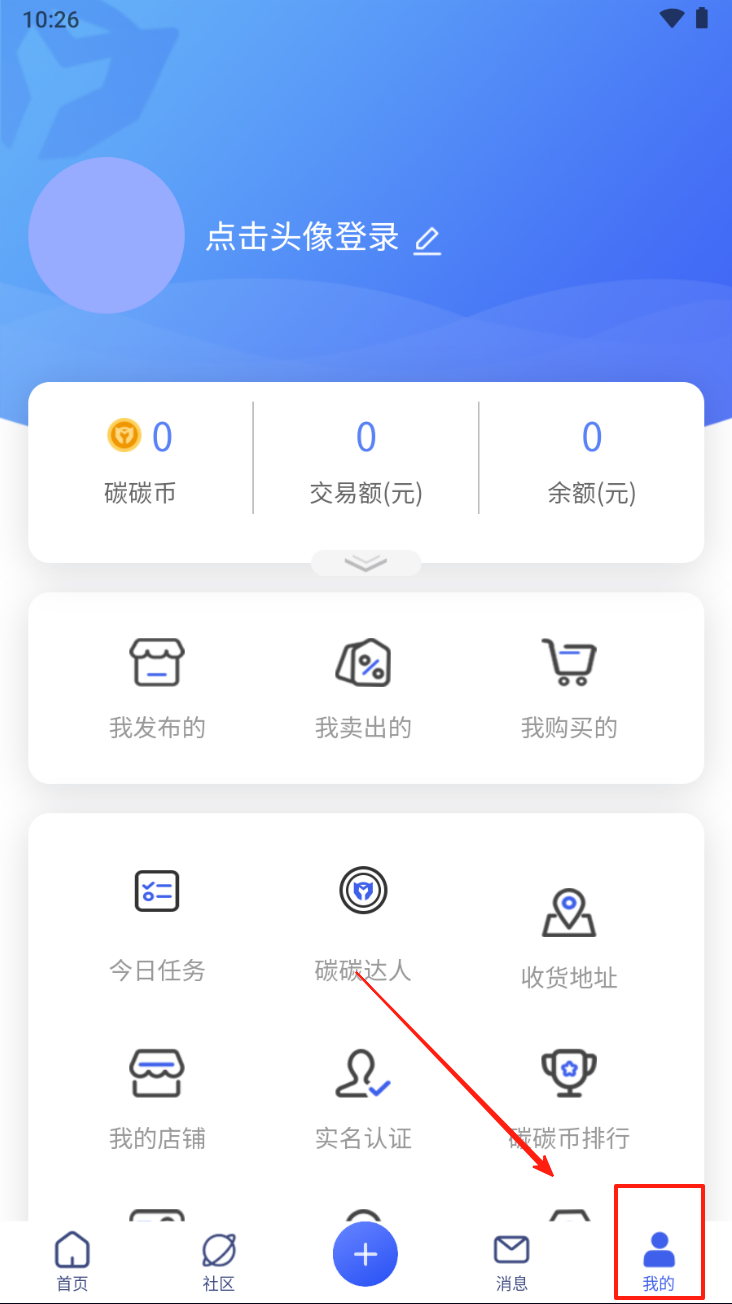Tap the avatar circle to log in
The height and width of the screenshot is (1304, 732).
(x=106, y=236)
